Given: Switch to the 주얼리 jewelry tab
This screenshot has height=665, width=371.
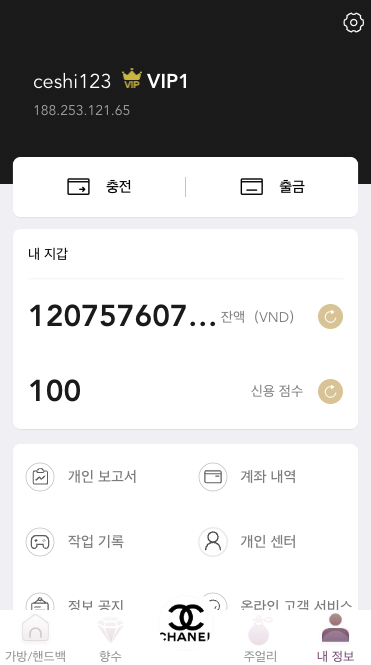Looking at the screenshot, I should 260,638.
